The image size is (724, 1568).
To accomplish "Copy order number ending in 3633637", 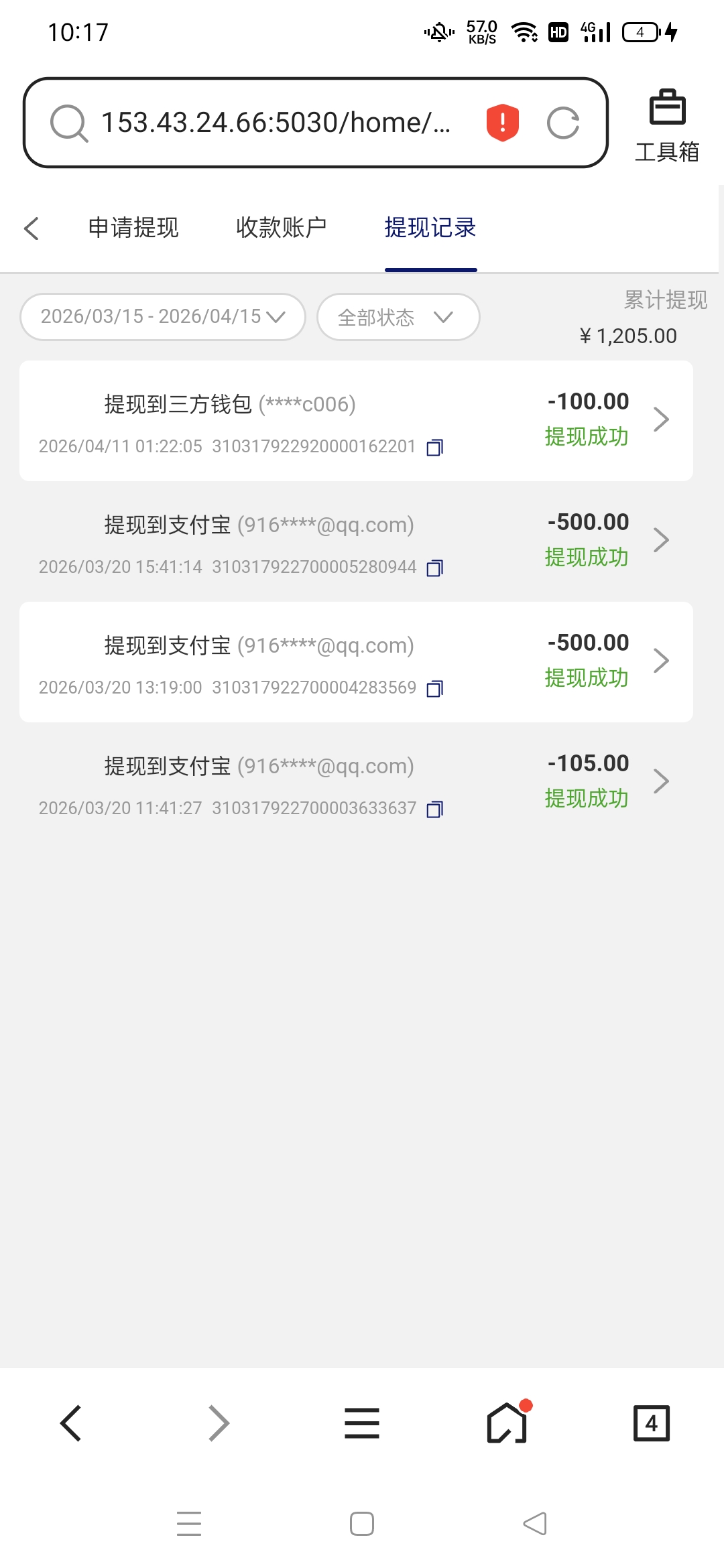I will coord(435,809).
